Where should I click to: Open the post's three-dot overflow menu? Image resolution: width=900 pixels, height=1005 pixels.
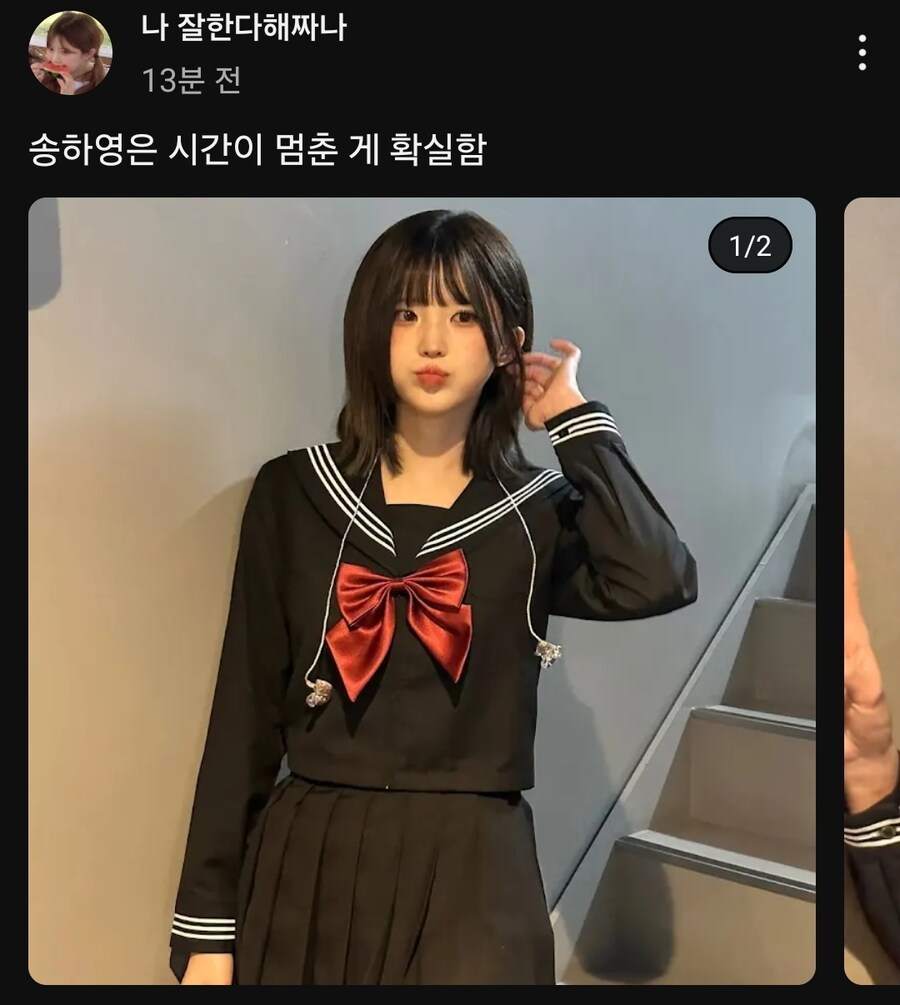tap(862, 53)
